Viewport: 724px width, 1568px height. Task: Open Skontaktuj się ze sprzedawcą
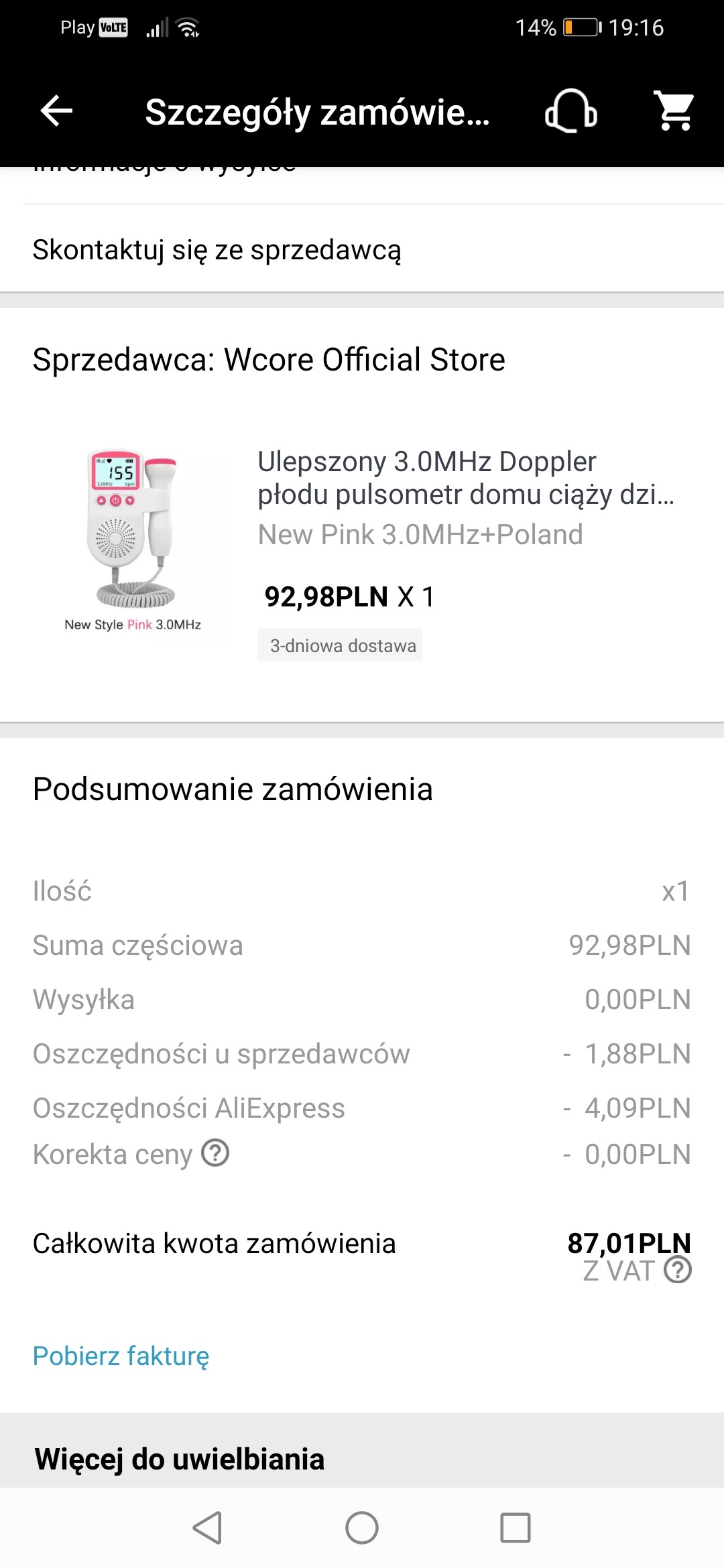(x=217, y=250)
